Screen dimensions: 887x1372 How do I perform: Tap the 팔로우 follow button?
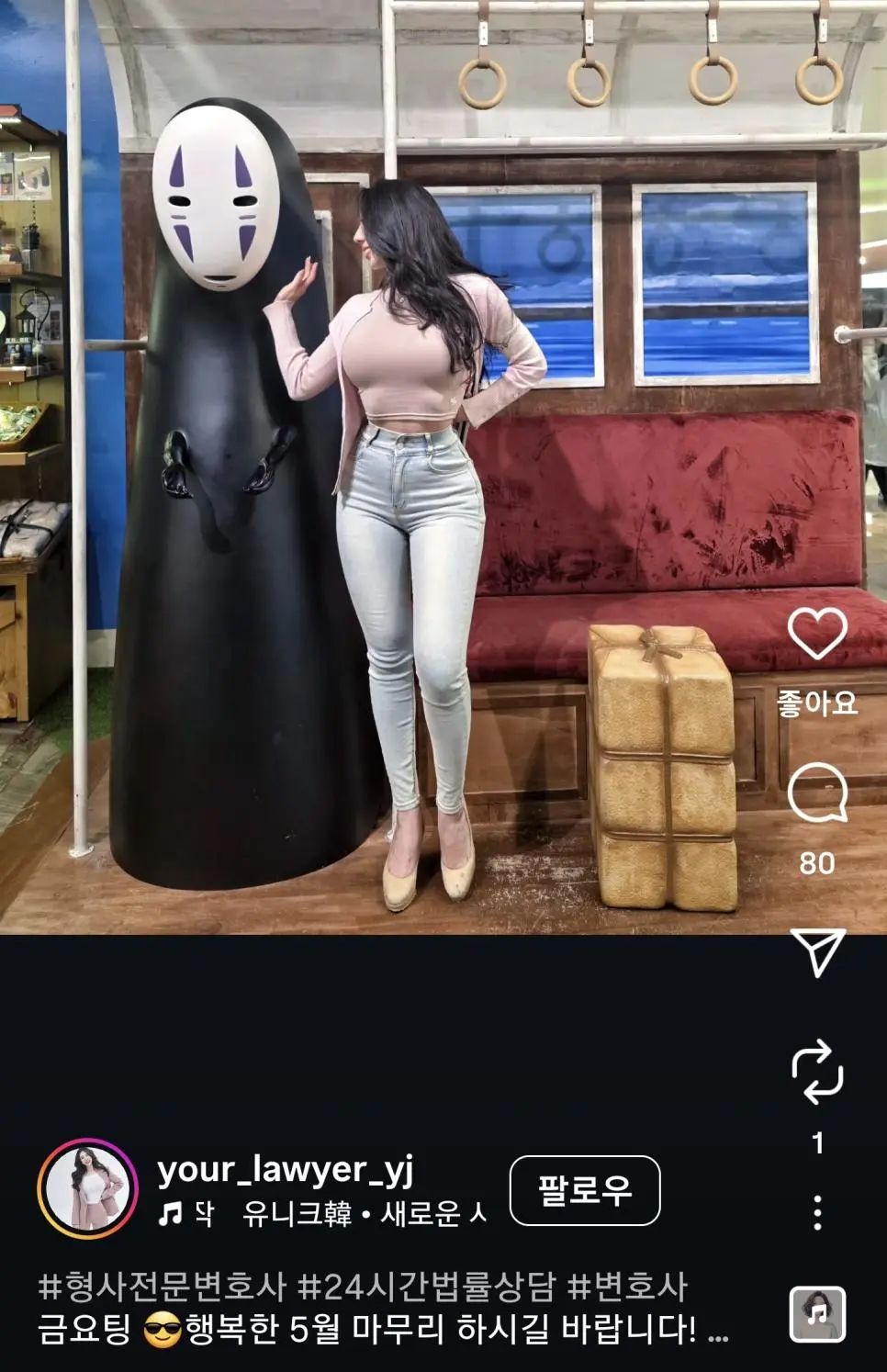click(x=584, y=1190)
